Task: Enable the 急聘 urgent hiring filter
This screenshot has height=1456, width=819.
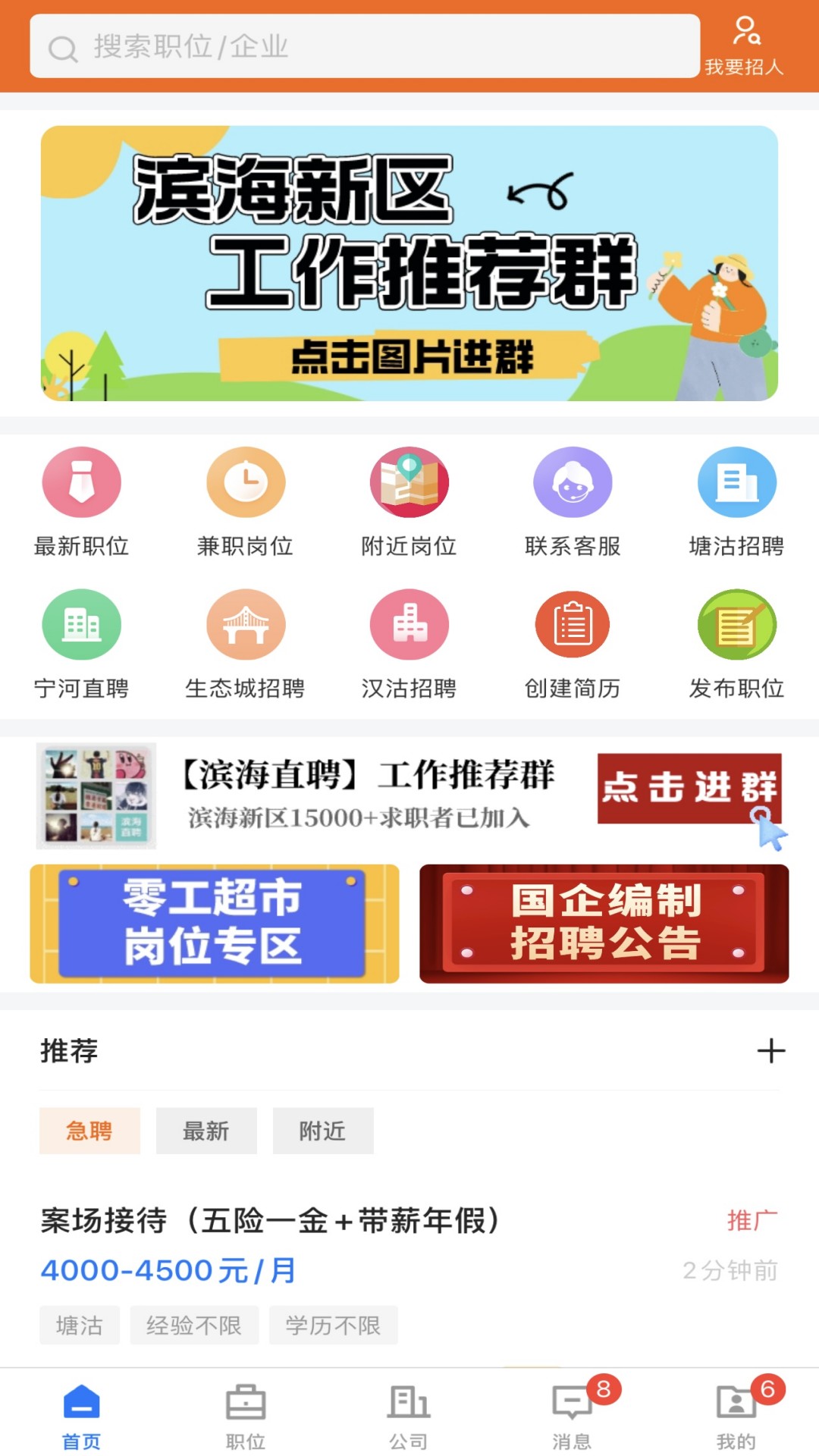Action: [89, 1131]
